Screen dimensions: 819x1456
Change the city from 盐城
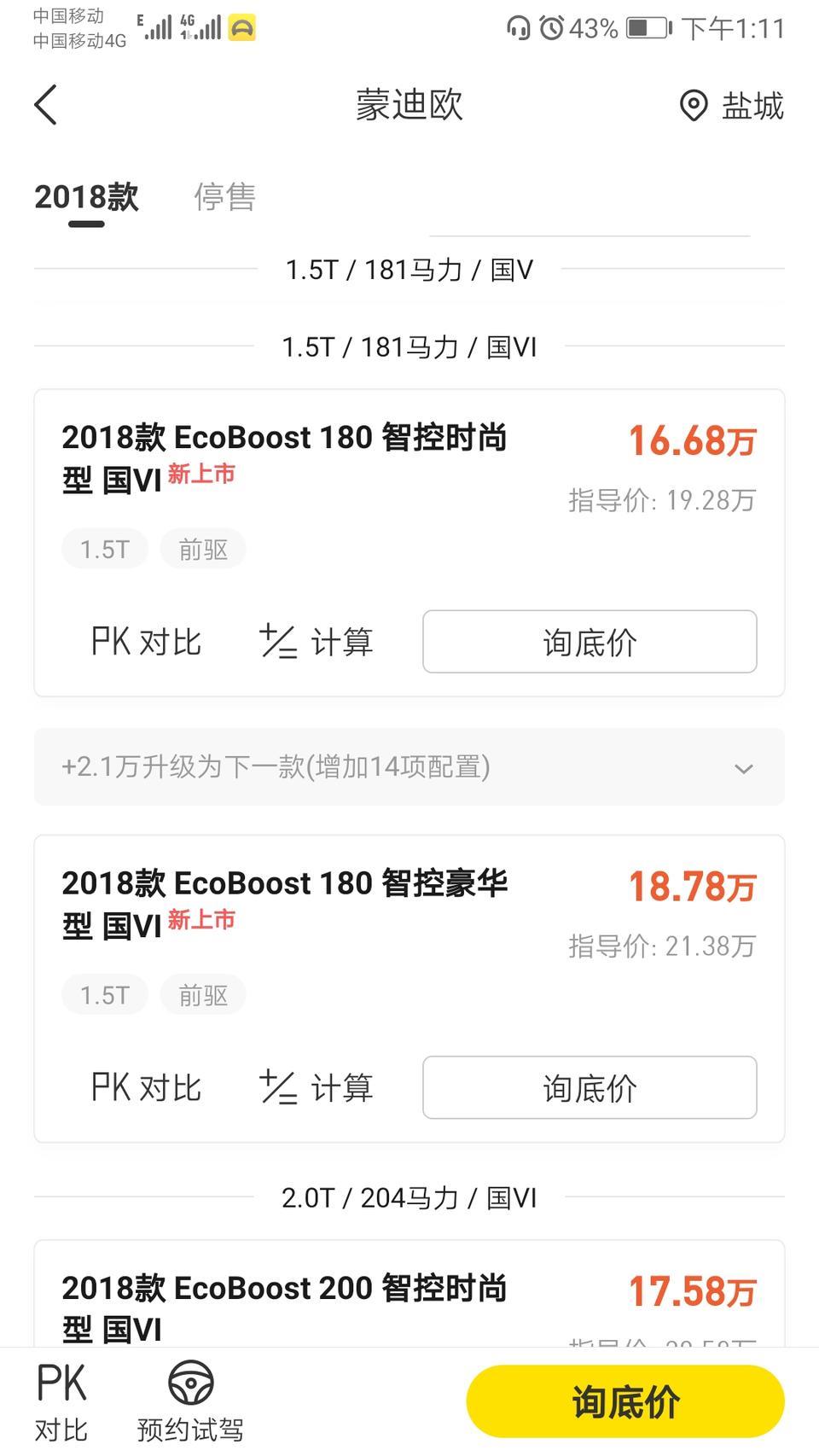pyautogui.click(x=732, y=106)
